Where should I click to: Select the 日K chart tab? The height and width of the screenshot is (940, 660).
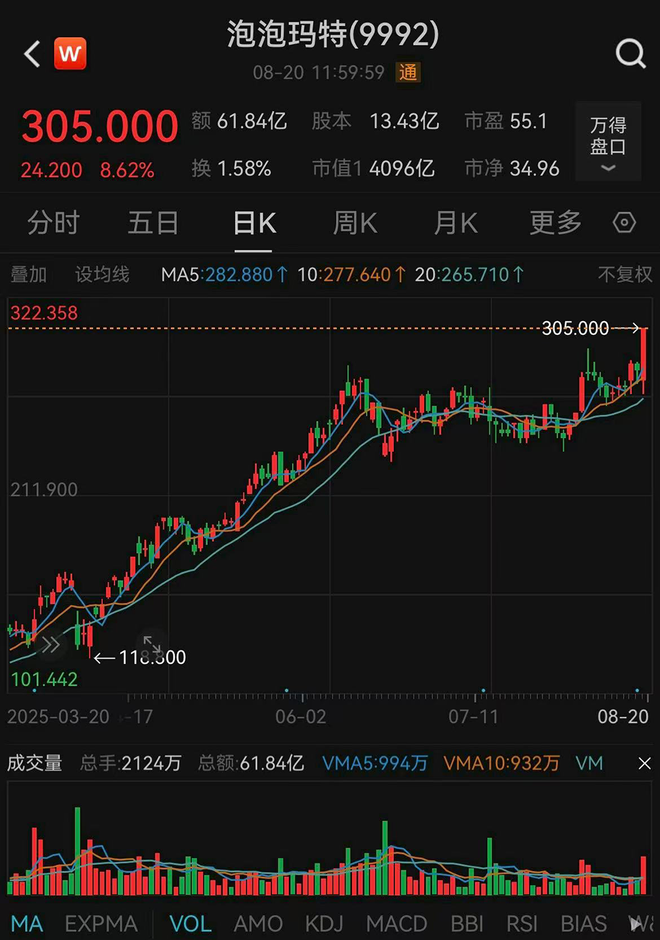254,222
